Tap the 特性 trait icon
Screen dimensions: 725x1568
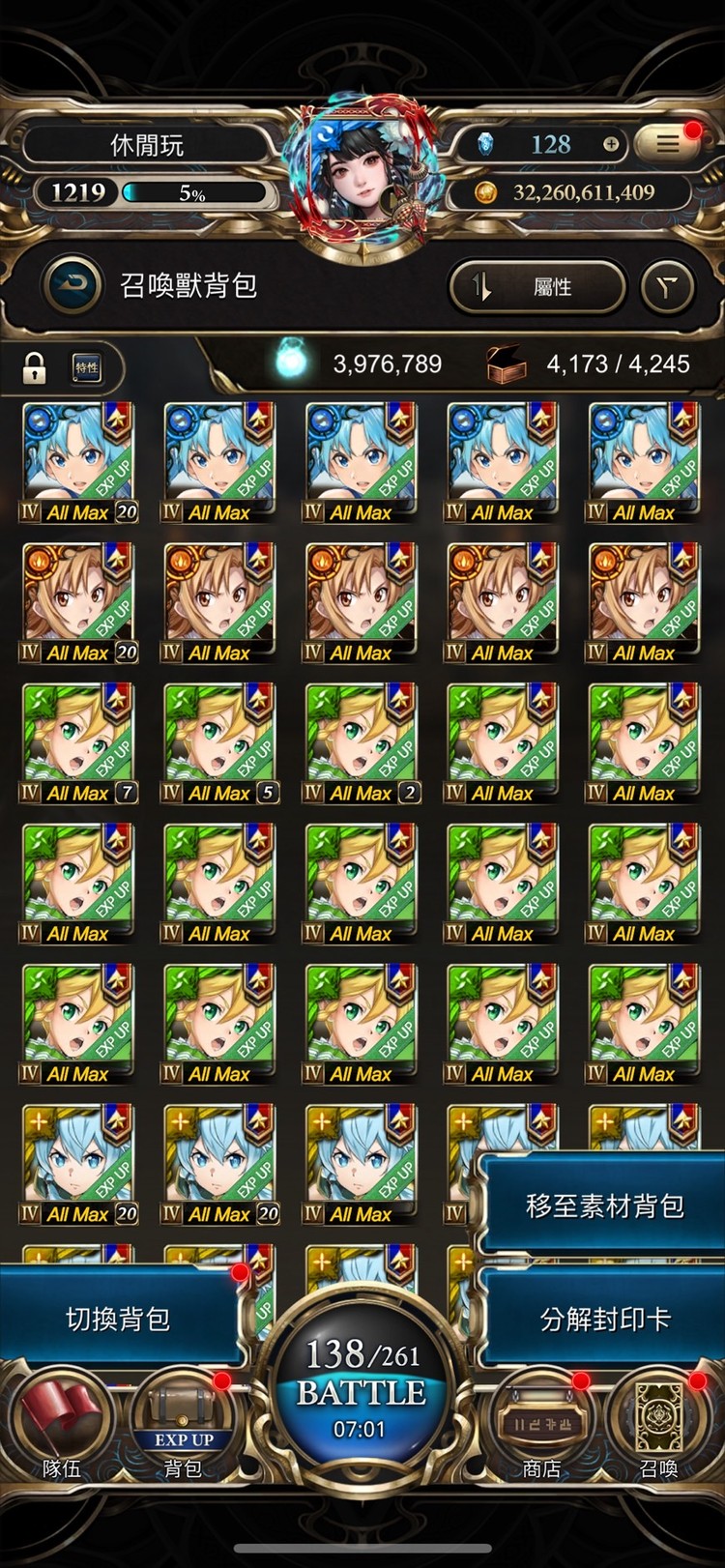(x=87, y=367)
